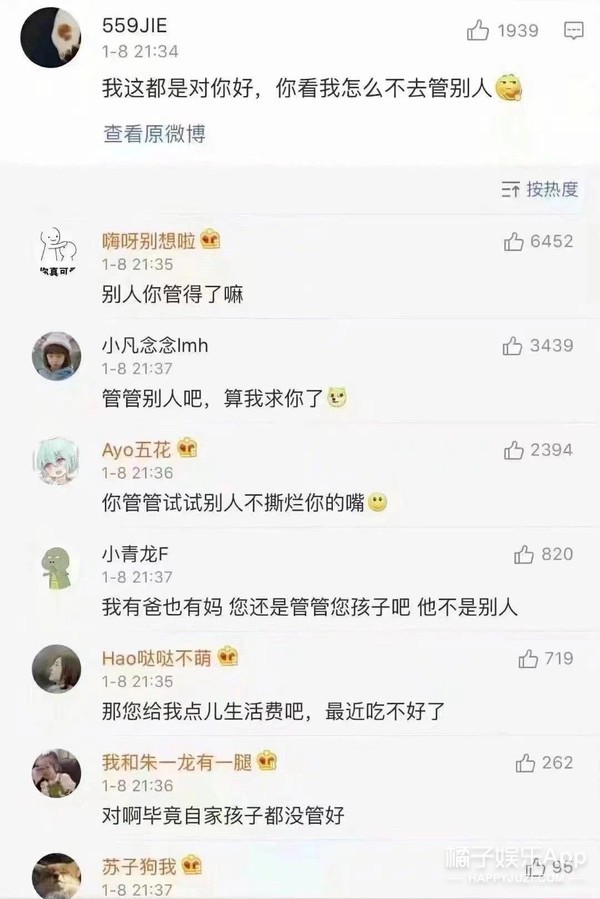Open 查看原微博 link
Viewport: 600px width, 899px height.
coord(154,133)
